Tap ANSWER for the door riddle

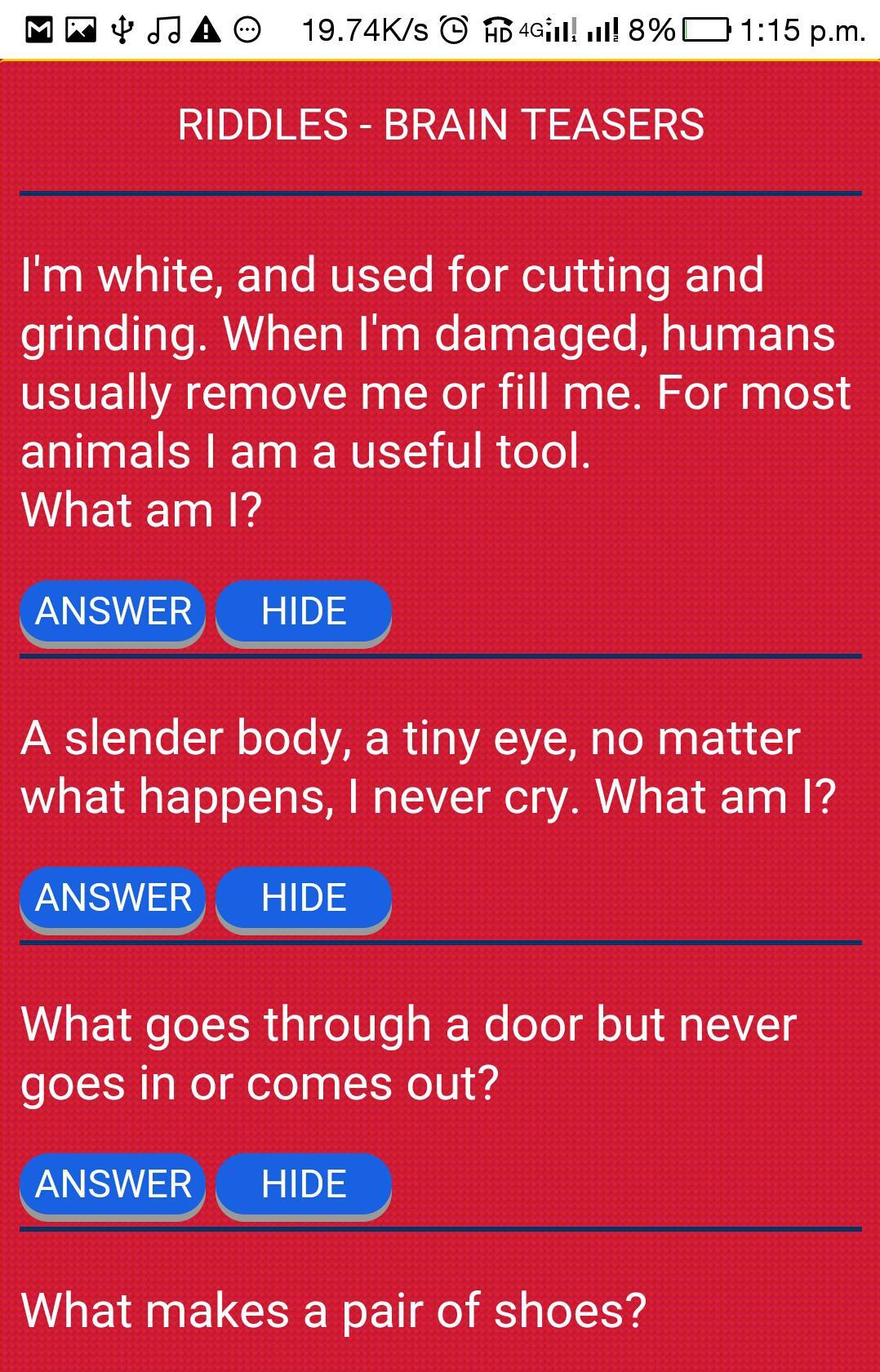click(x=113, y=1184)
